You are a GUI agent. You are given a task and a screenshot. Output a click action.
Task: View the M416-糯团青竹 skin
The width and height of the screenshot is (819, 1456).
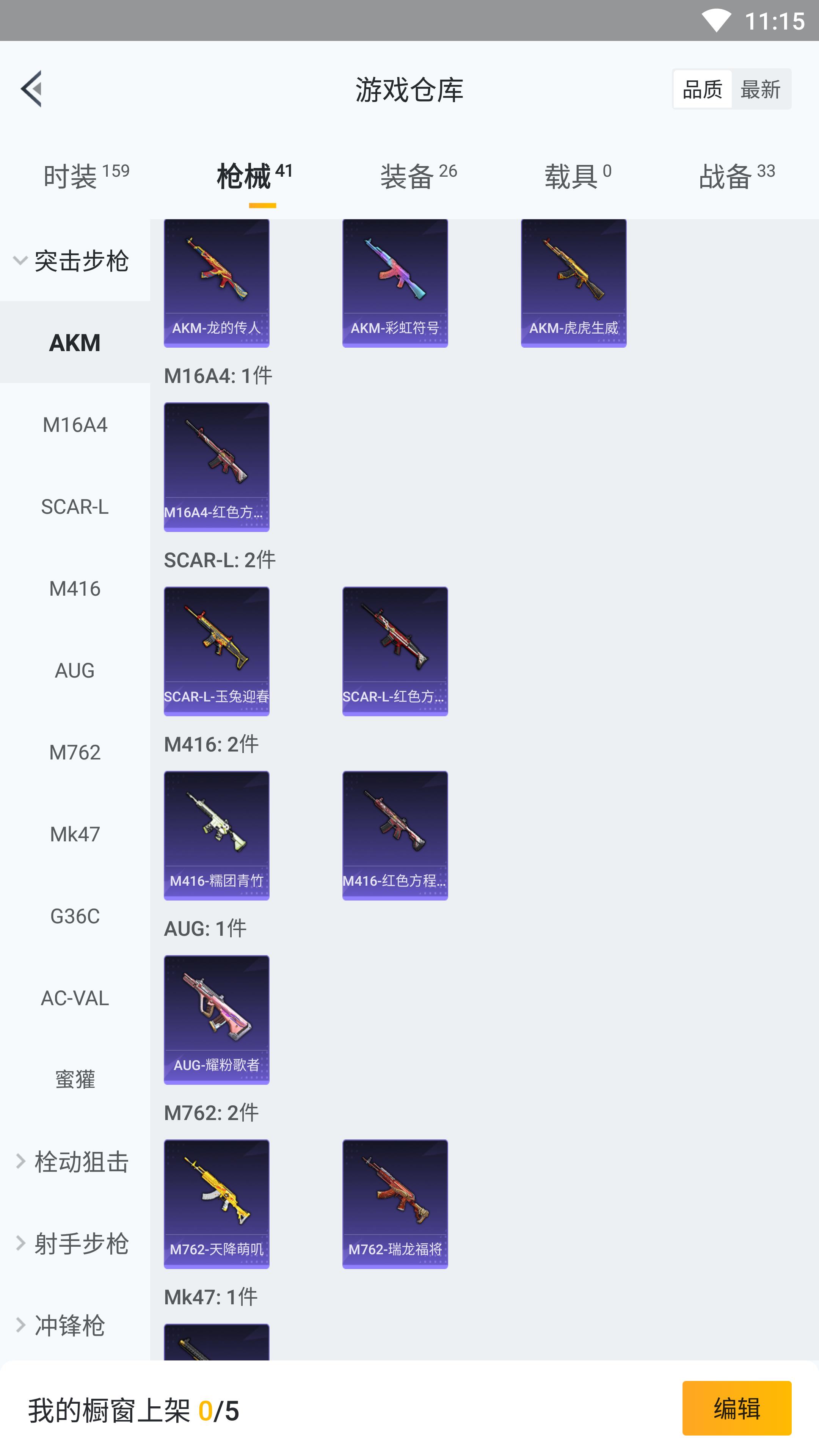217,835
